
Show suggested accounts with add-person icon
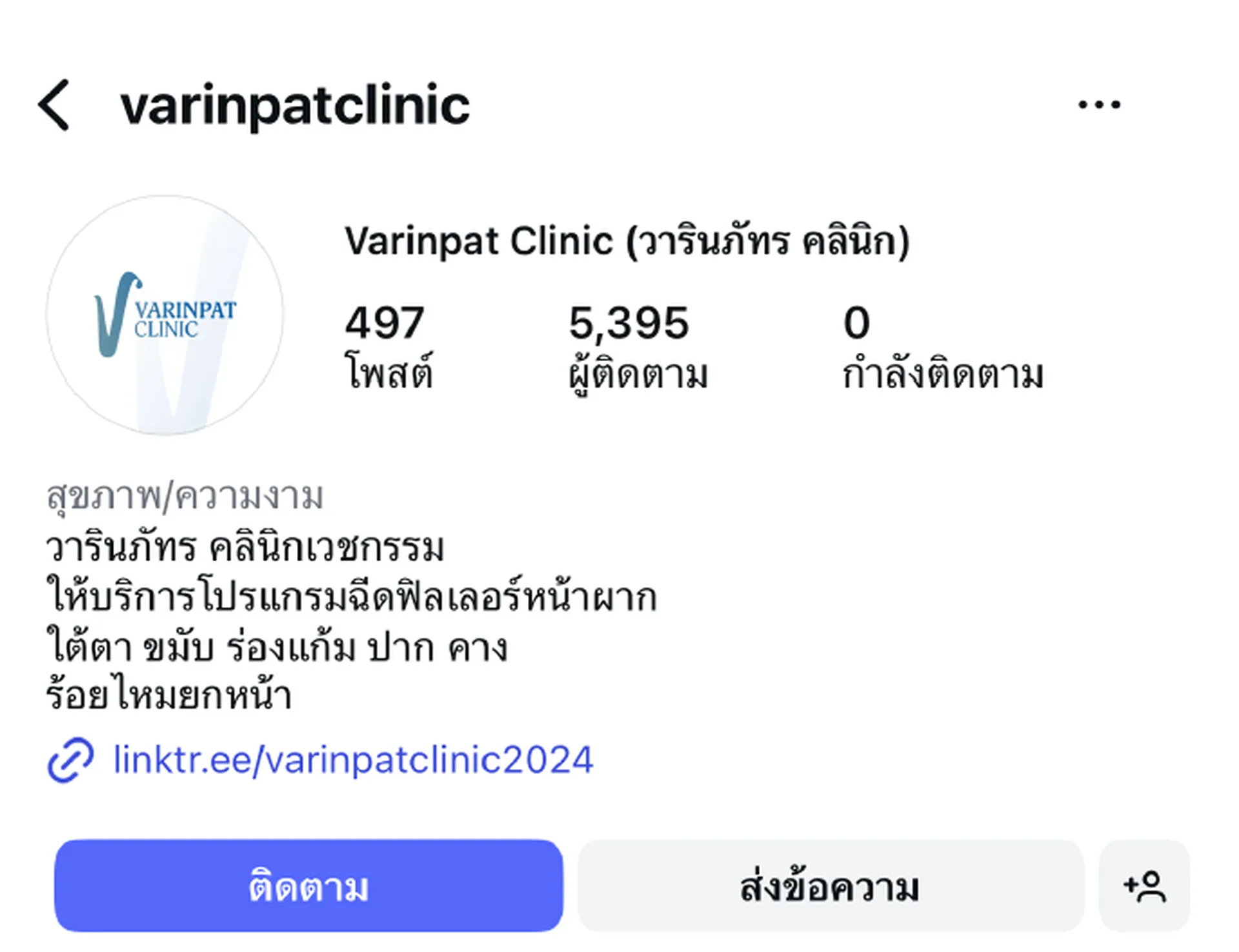coord(1144,886)
